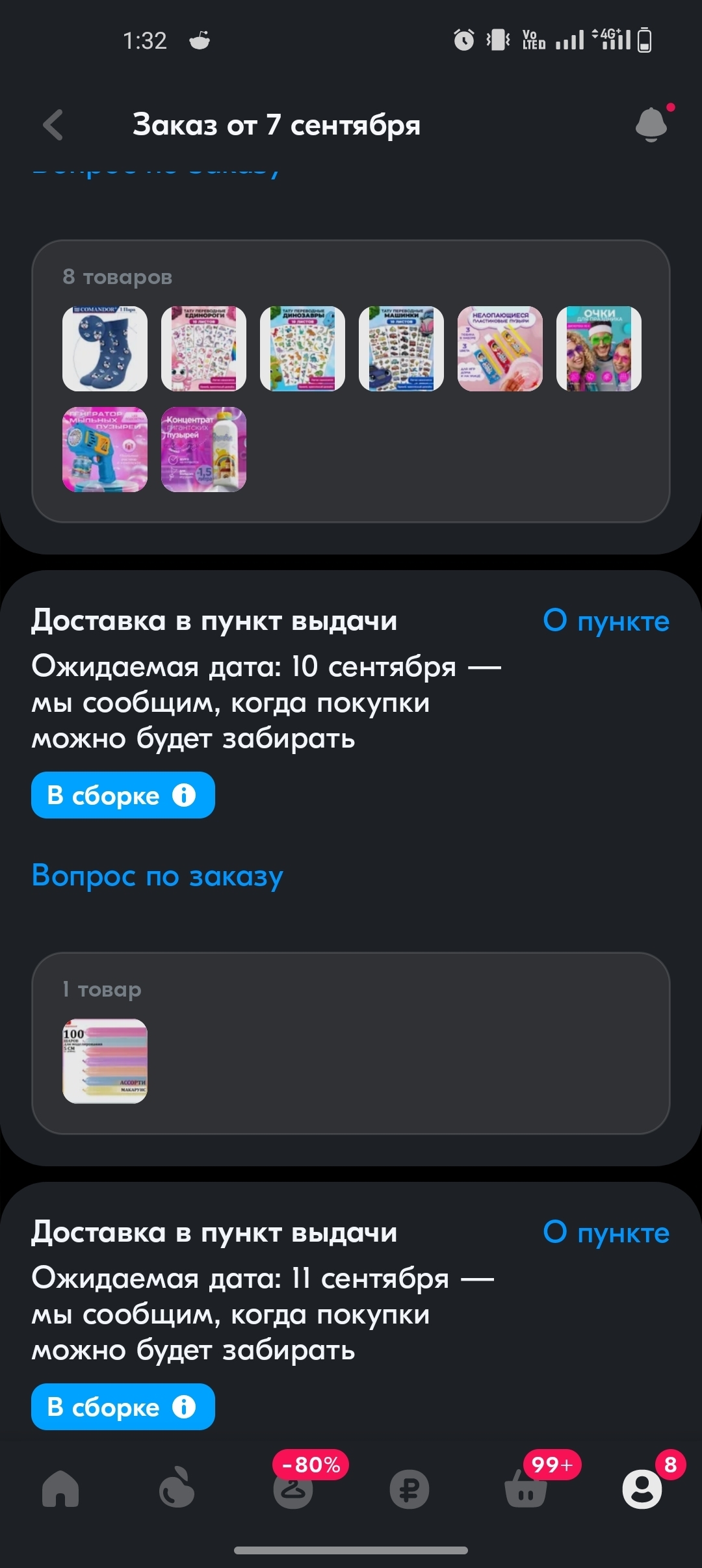Image resolution: width=702 pixels, height=1568 pixels.
Task: Open the party glasses product thumbnail
Action: [599, 348]
